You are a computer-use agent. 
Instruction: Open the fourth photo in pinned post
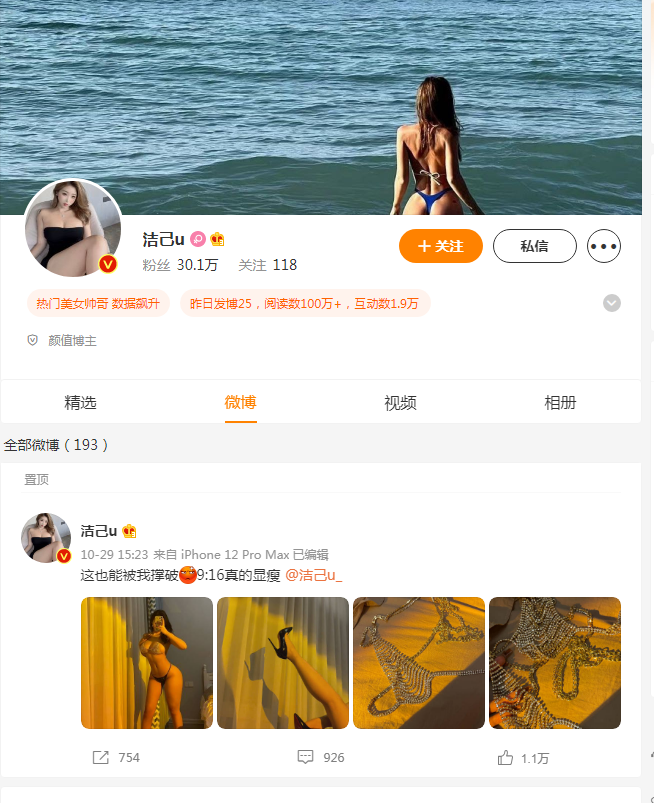pos(555,662)
